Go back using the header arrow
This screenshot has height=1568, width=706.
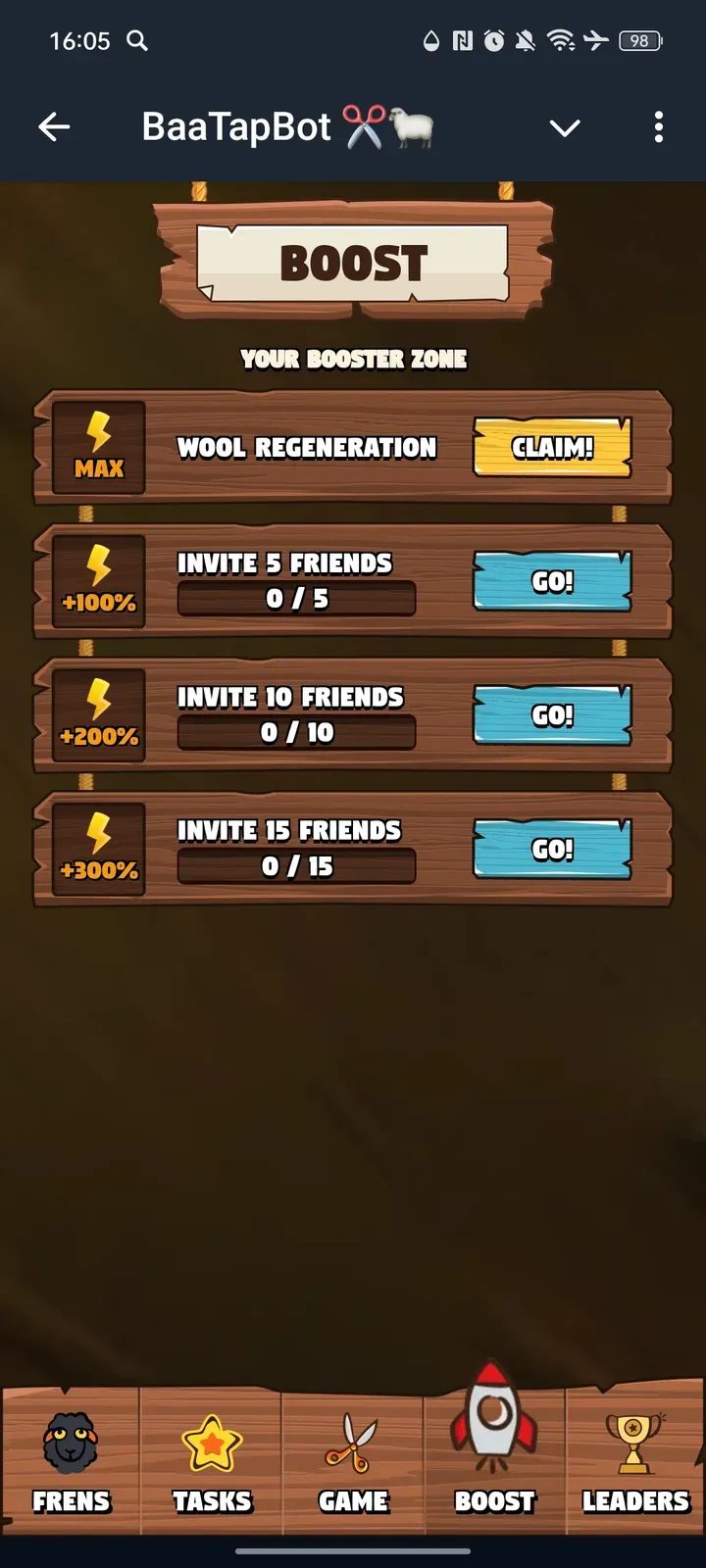coord(54,127)
